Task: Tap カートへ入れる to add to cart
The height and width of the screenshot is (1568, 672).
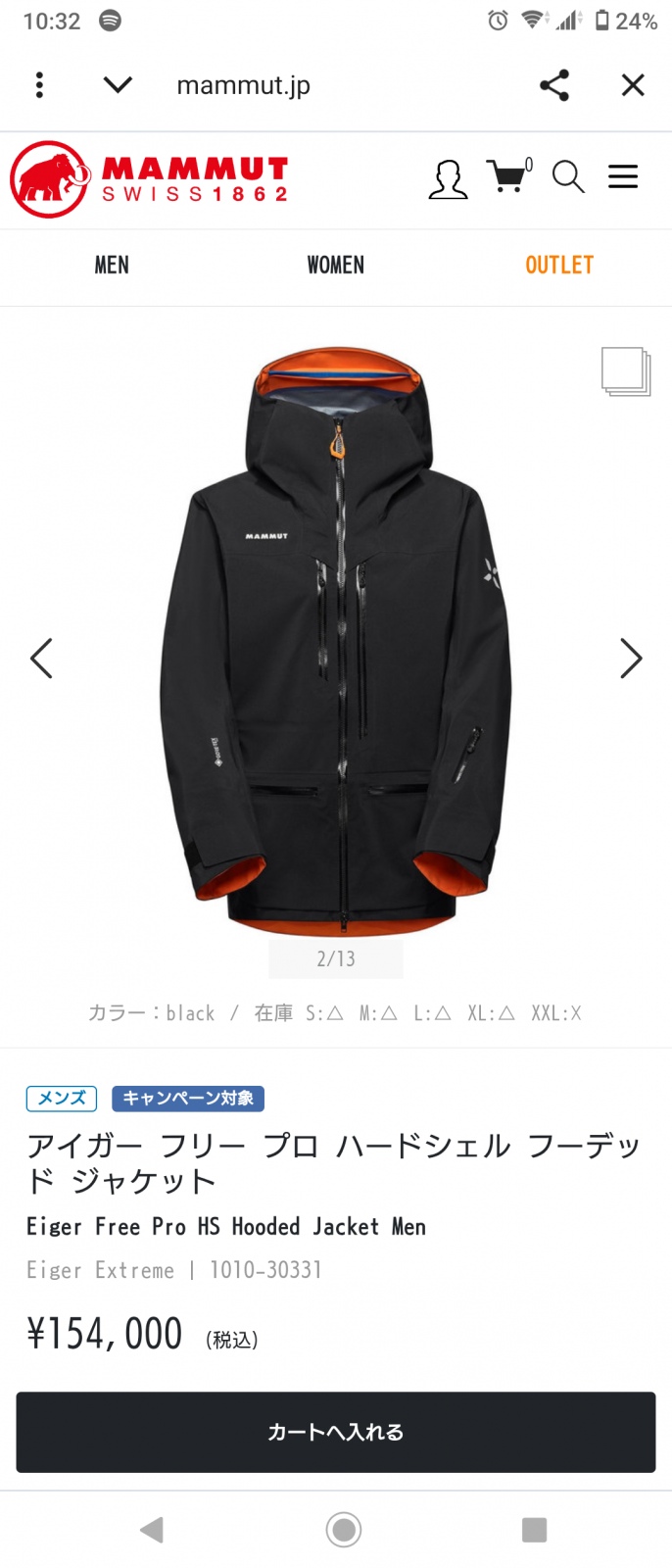Action: pyautogui.click(x=336, y=1432)
